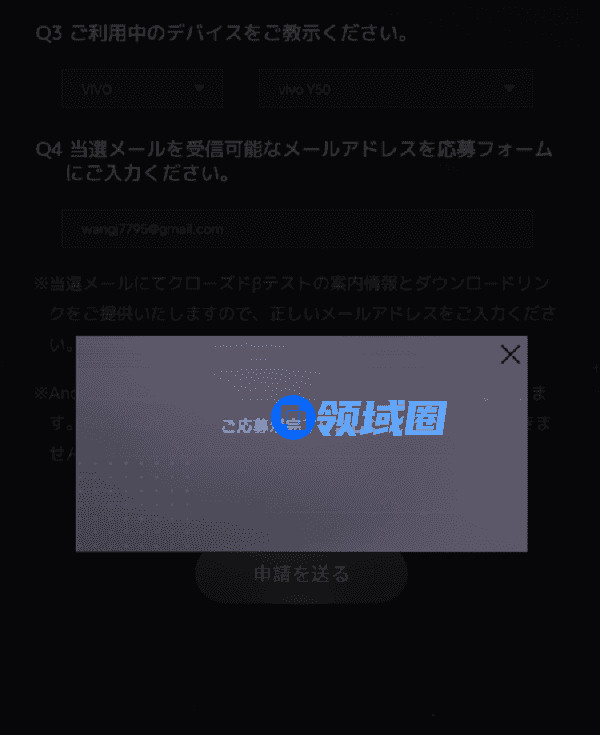Open the vivo Y50 model dropdown
600x735 pixels.
[x=395, y=89]
